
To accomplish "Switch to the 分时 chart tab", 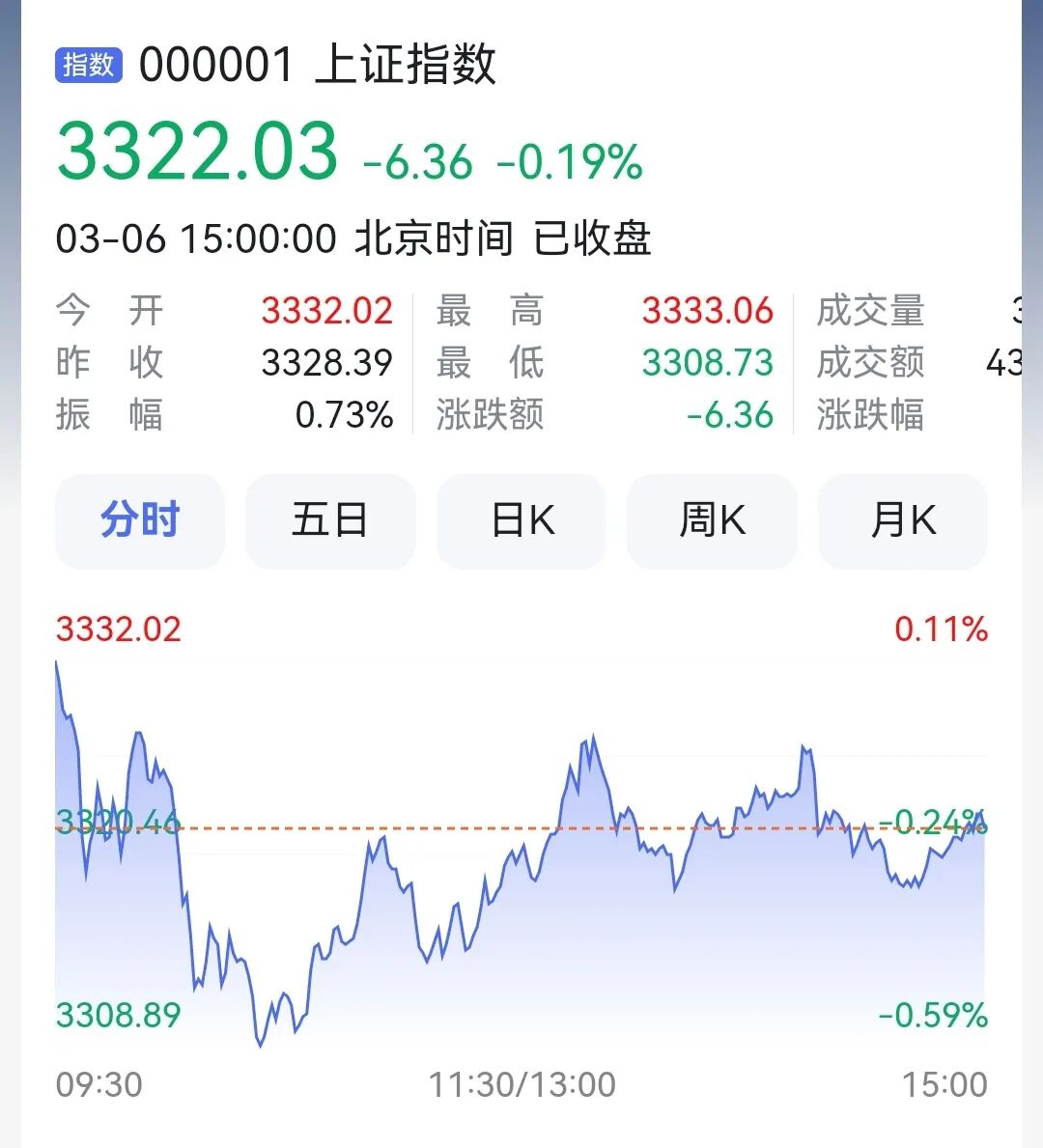I will pos(140,521).
